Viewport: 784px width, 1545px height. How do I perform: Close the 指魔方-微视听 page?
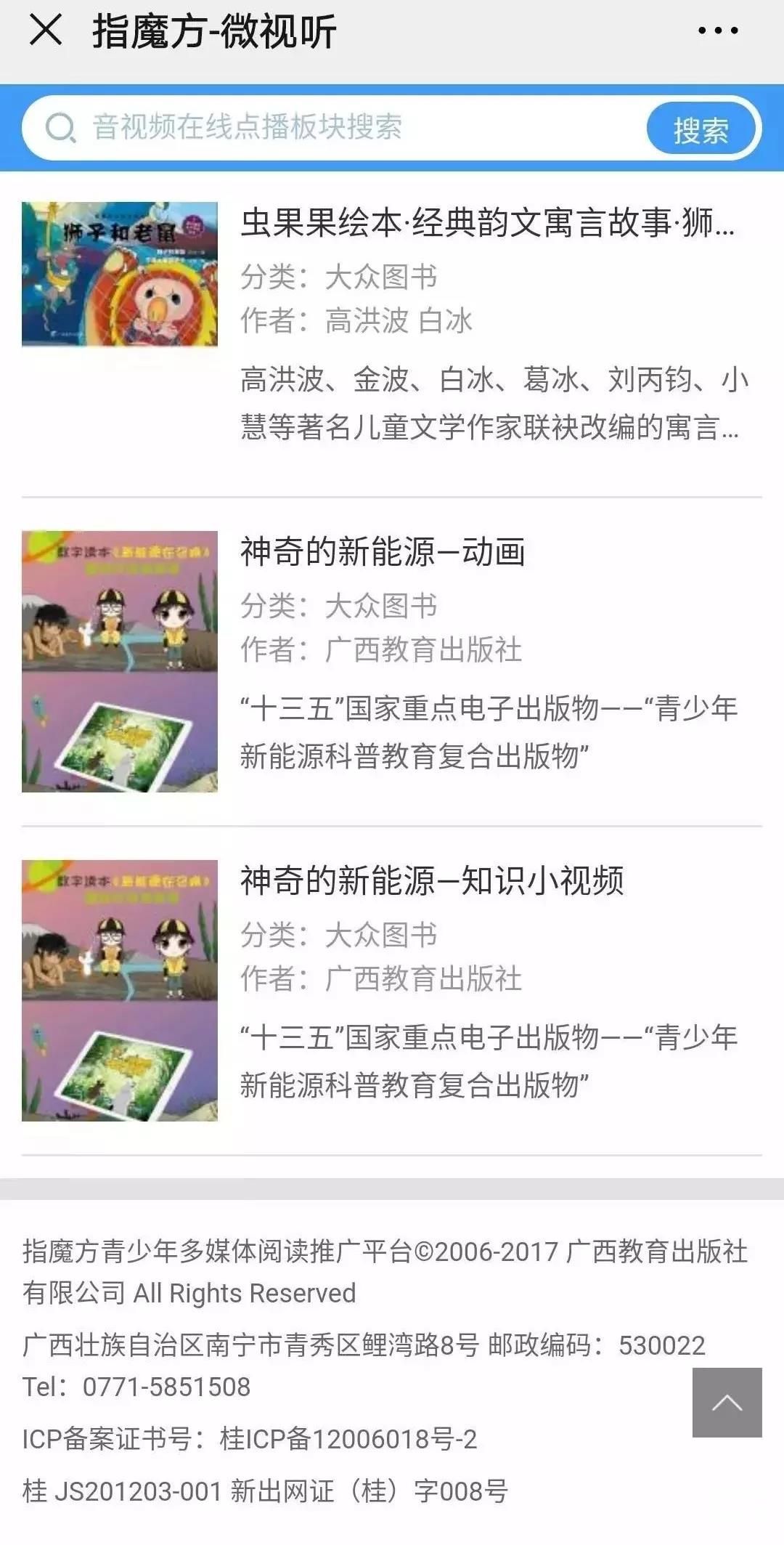[x=46, y=31]
